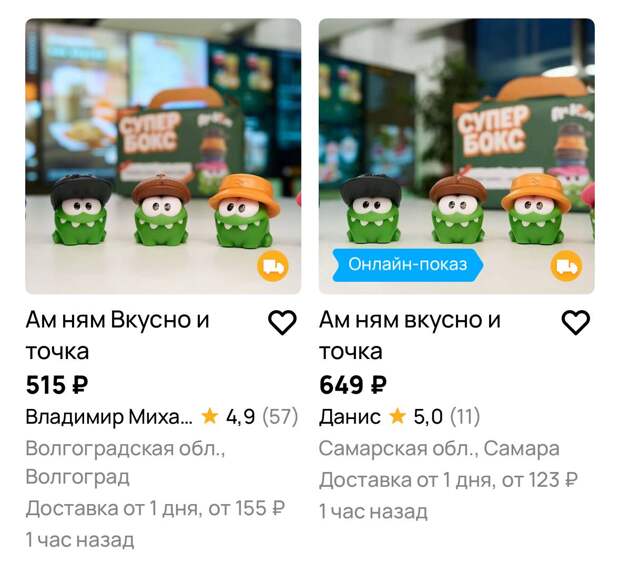Open the Ам ням listing from Владимир in Волгоград
Screen dimensions: 620x563
click(x=118, y=336)
